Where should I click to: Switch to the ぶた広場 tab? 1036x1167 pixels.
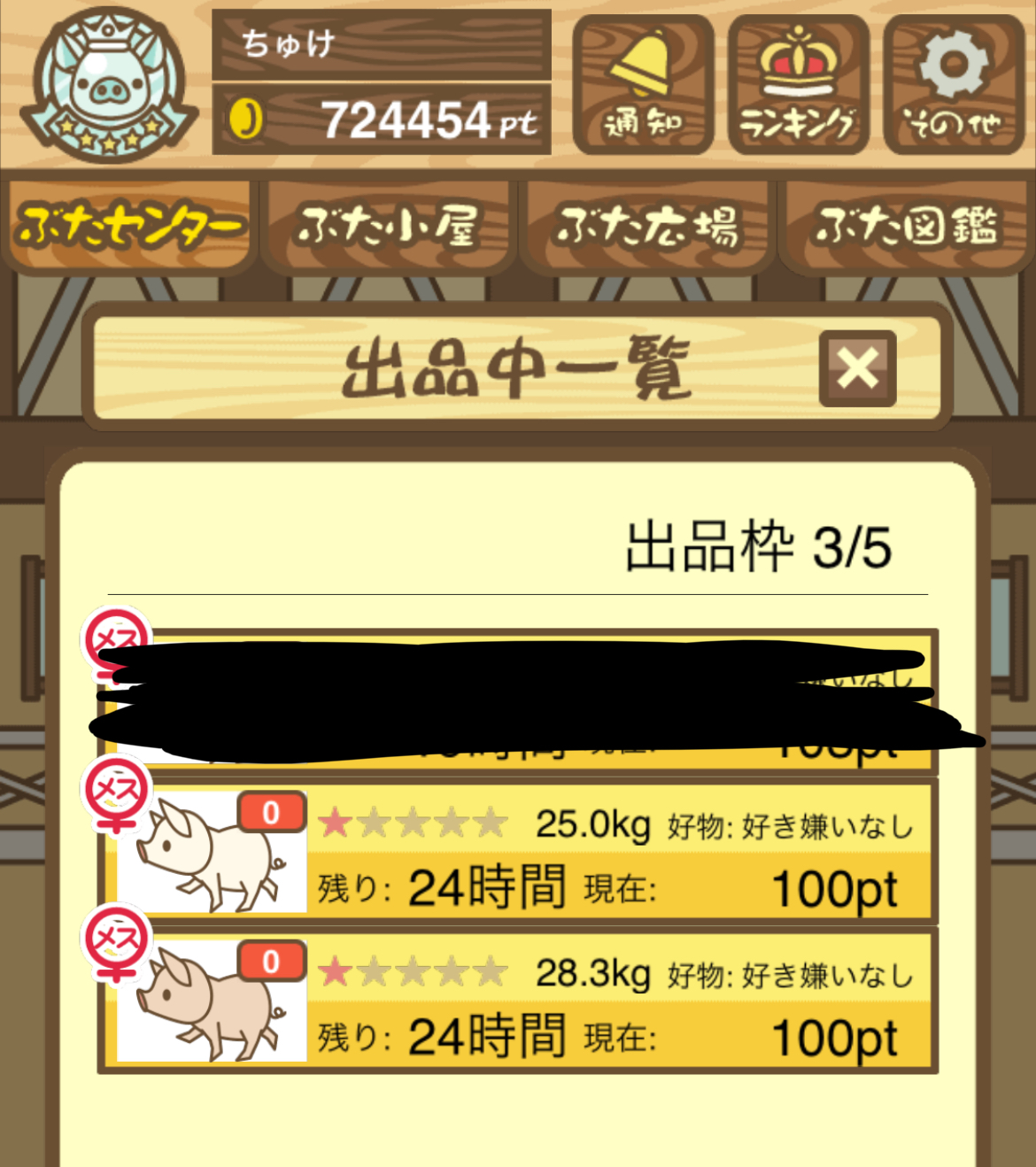coord(647,227)
